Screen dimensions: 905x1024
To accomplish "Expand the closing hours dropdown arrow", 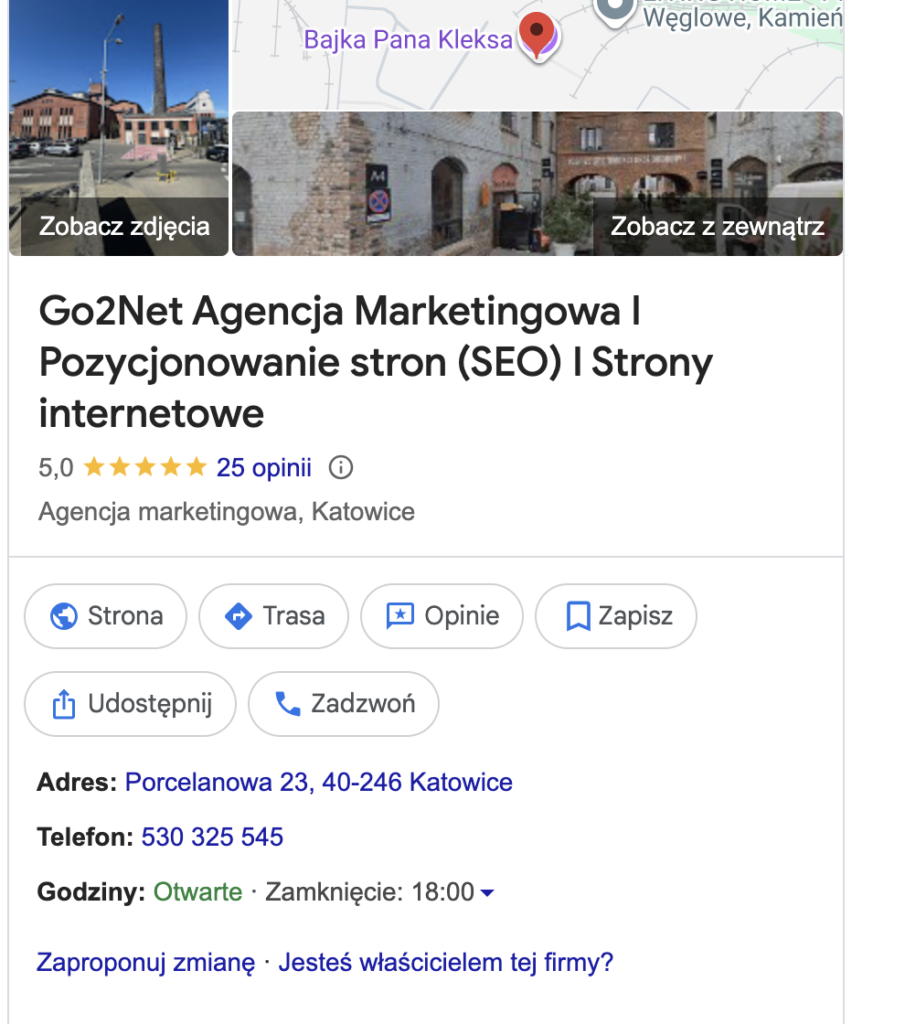I will 488,893.
